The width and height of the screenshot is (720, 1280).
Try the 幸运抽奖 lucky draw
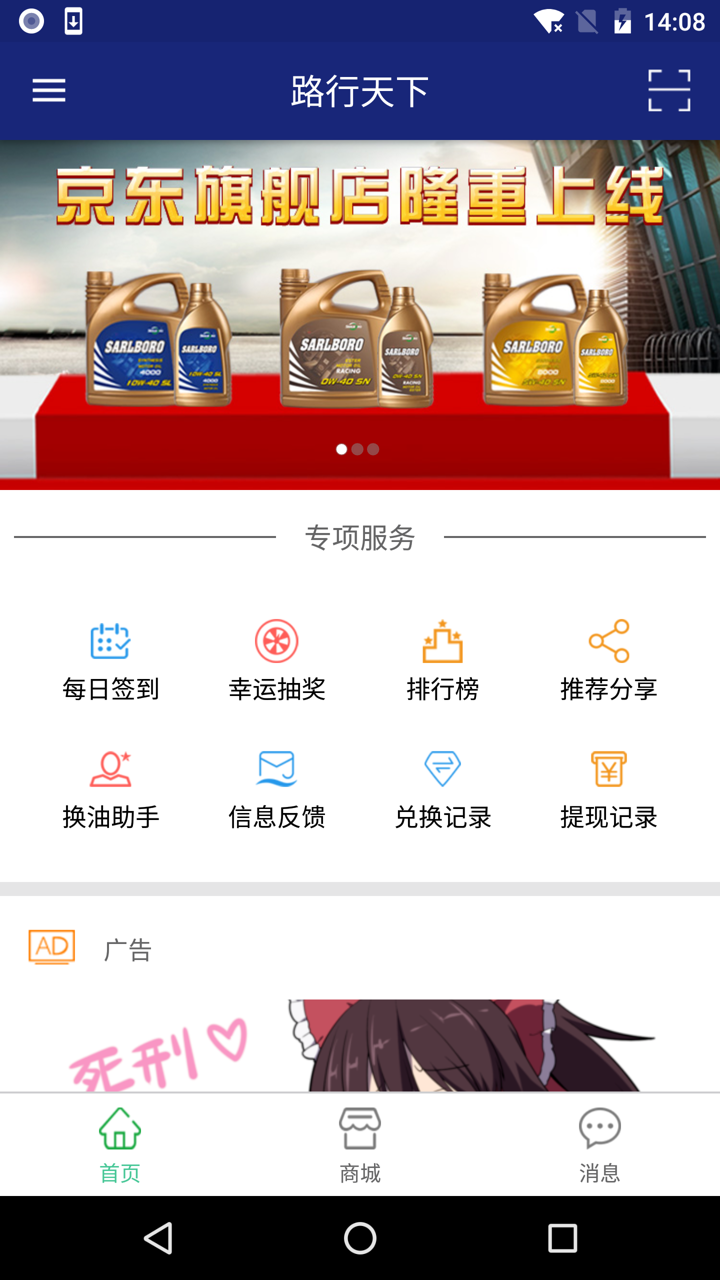(x=277, y=660)
